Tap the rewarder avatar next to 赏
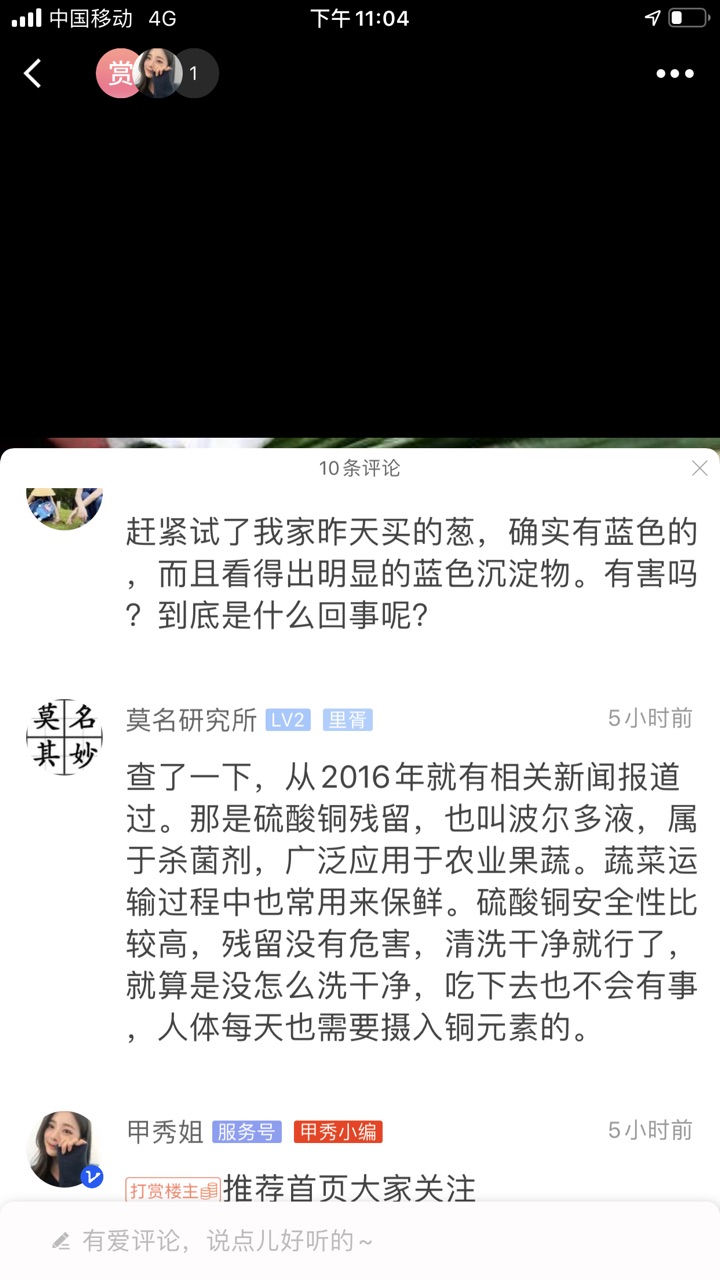720x1280 pixels. pos(160,73)
